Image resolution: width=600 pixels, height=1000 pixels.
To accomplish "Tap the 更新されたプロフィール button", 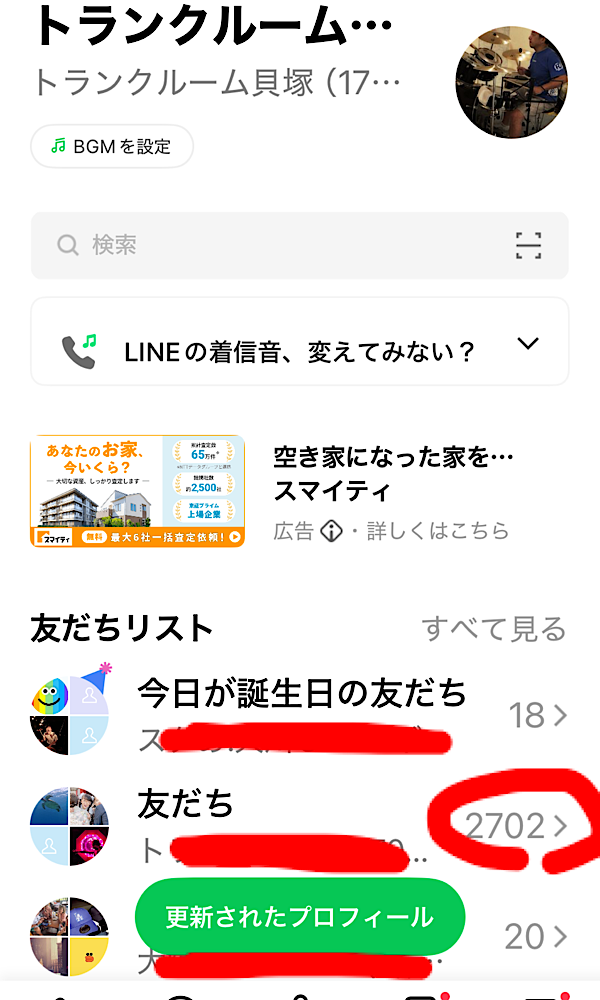I will [x=300, y=917].
